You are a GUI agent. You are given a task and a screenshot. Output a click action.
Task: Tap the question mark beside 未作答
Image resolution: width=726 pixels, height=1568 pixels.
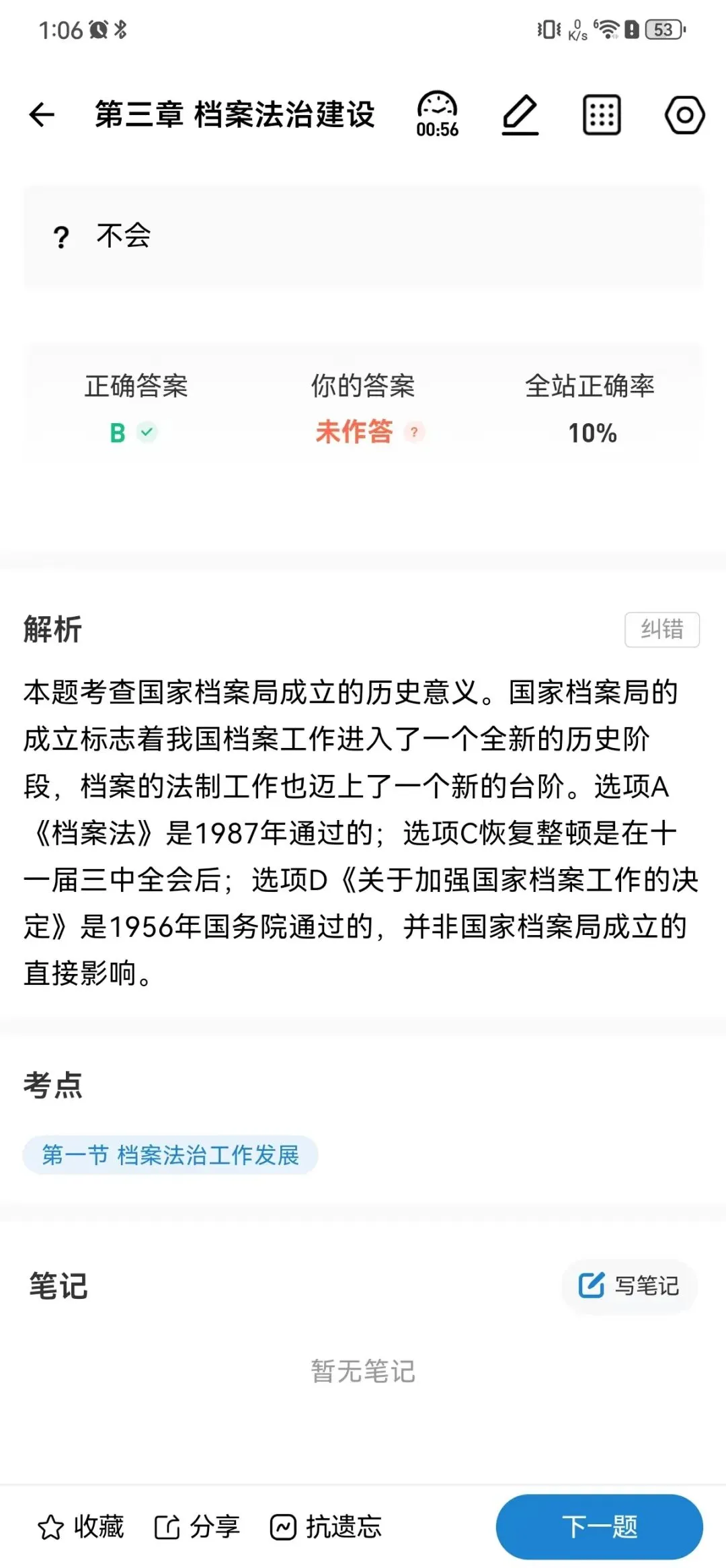pos(414,432)
